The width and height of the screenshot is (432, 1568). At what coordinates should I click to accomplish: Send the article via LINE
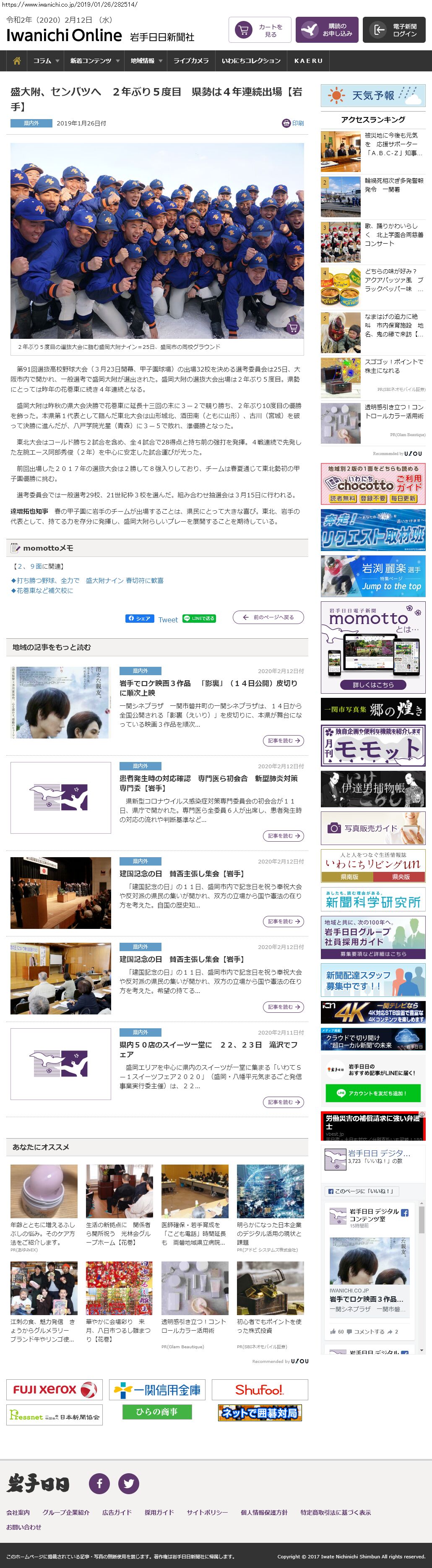tap(199, 619)
